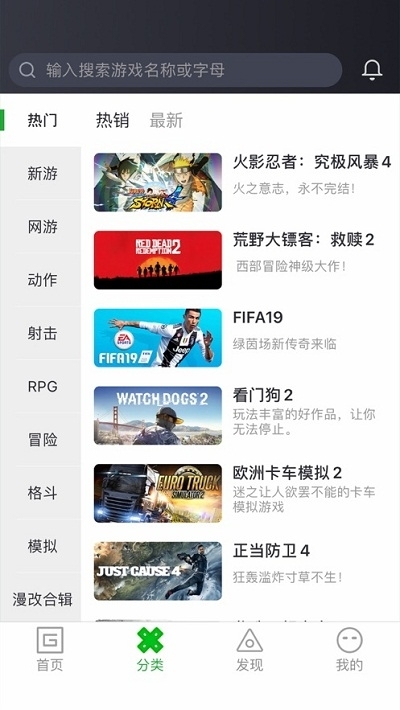The width and height of the screenshot is (400, 710).
Task: Open the 射击 category
Action: [x=42, y=333]
